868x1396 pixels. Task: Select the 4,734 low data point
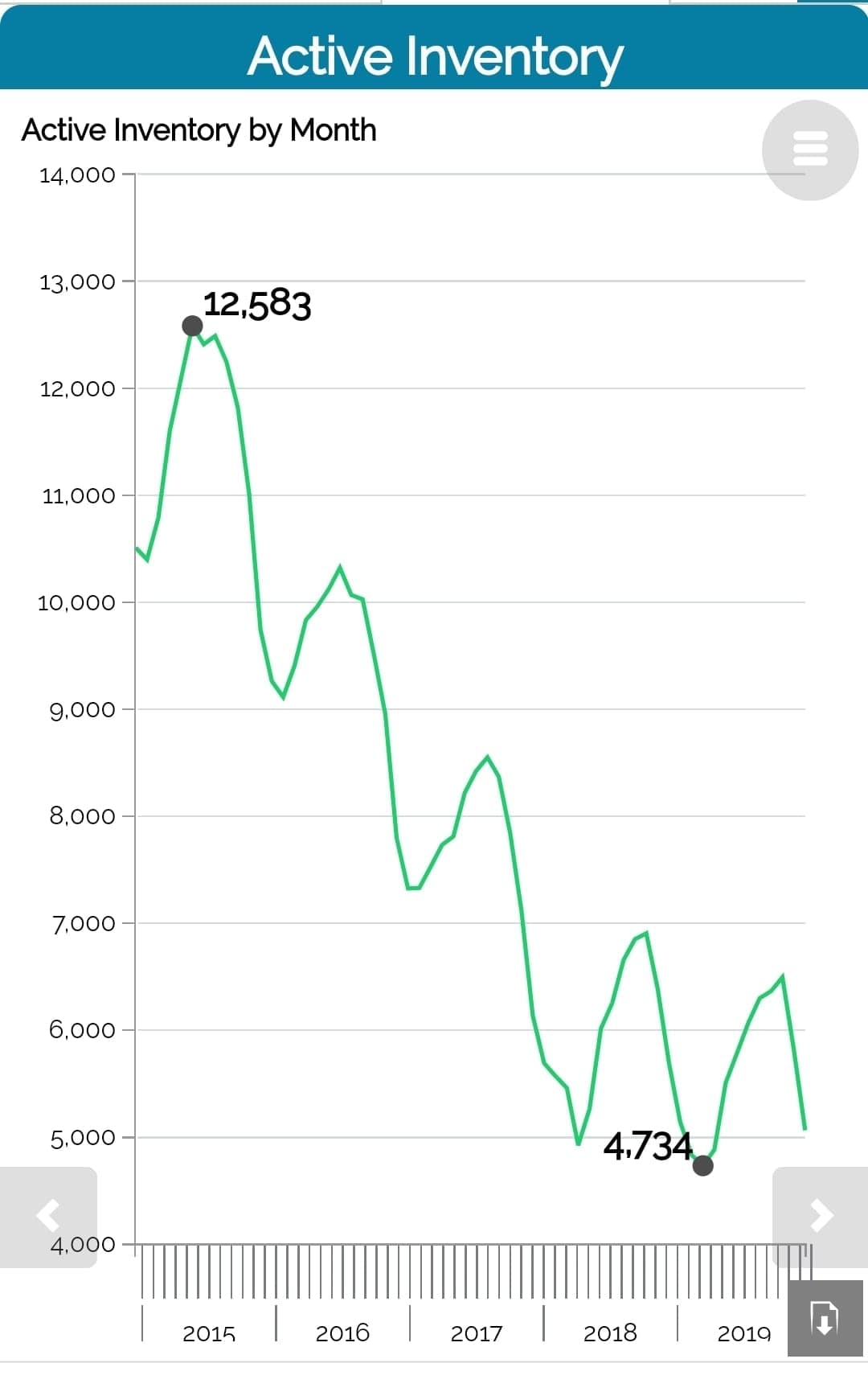click(702, 1165)
